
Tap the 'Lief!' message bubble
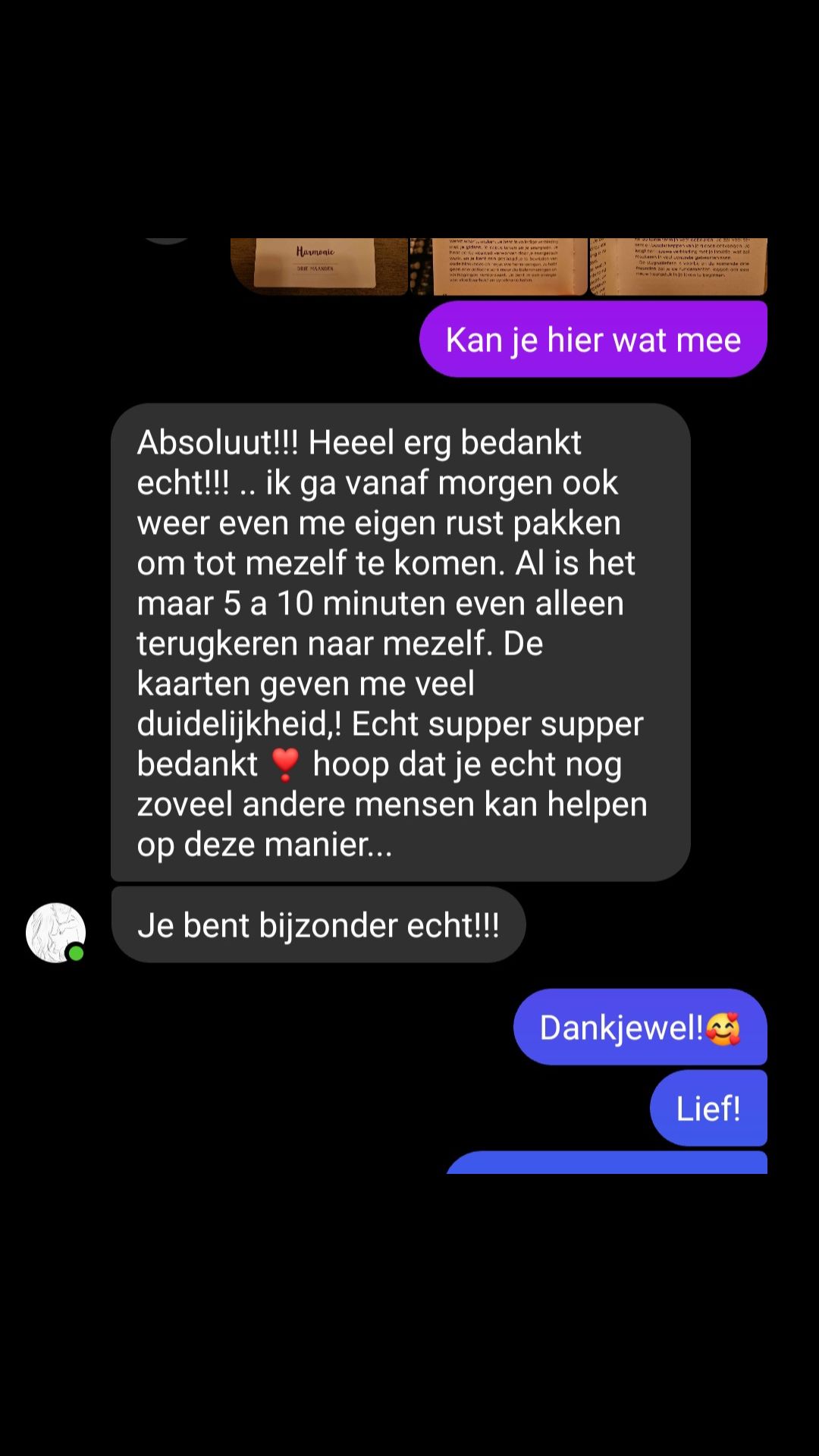[708, 1108]
